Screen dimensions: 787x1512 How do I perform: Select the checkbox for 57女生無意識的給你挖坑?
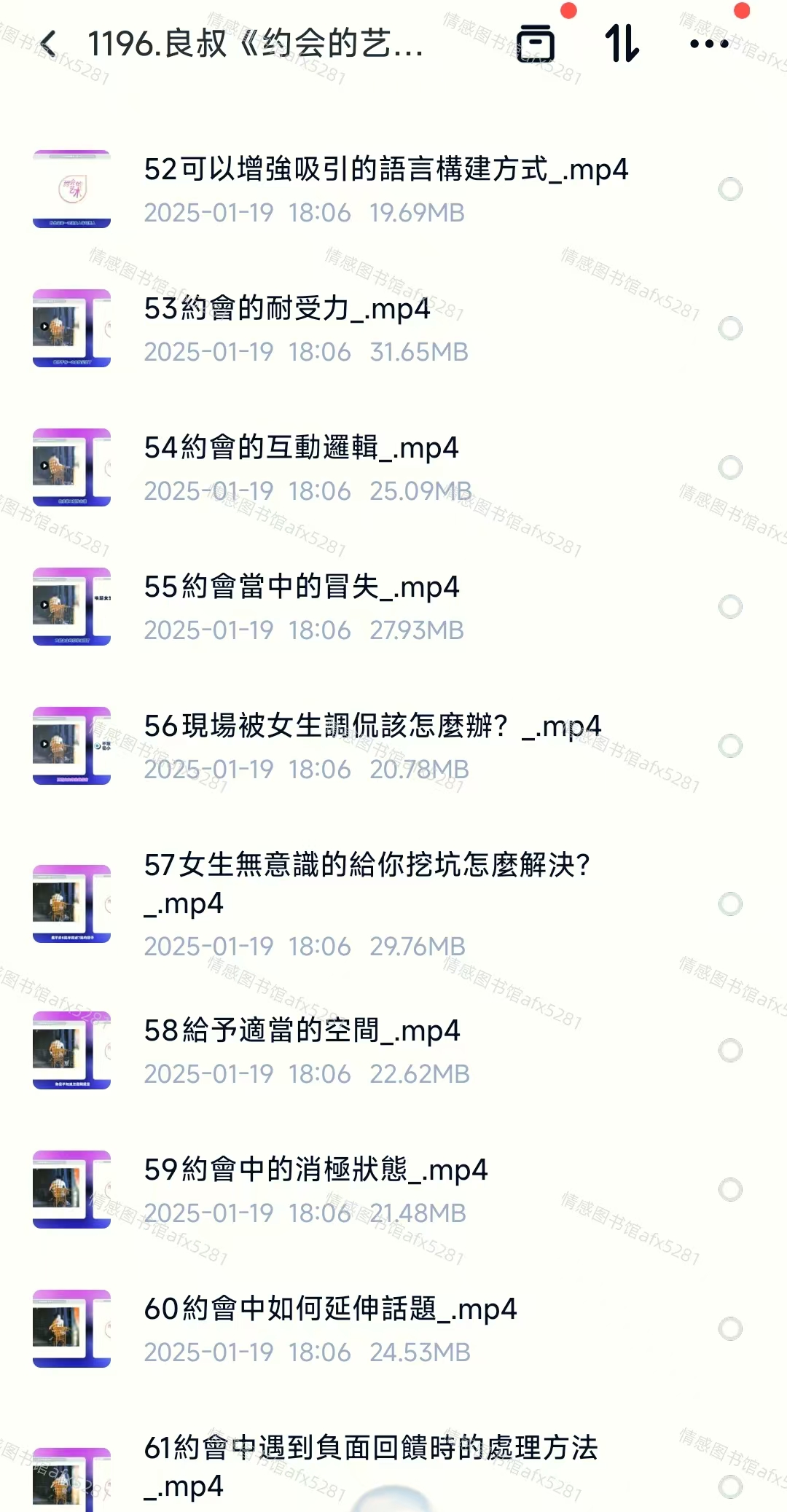(x=729, y=904)
